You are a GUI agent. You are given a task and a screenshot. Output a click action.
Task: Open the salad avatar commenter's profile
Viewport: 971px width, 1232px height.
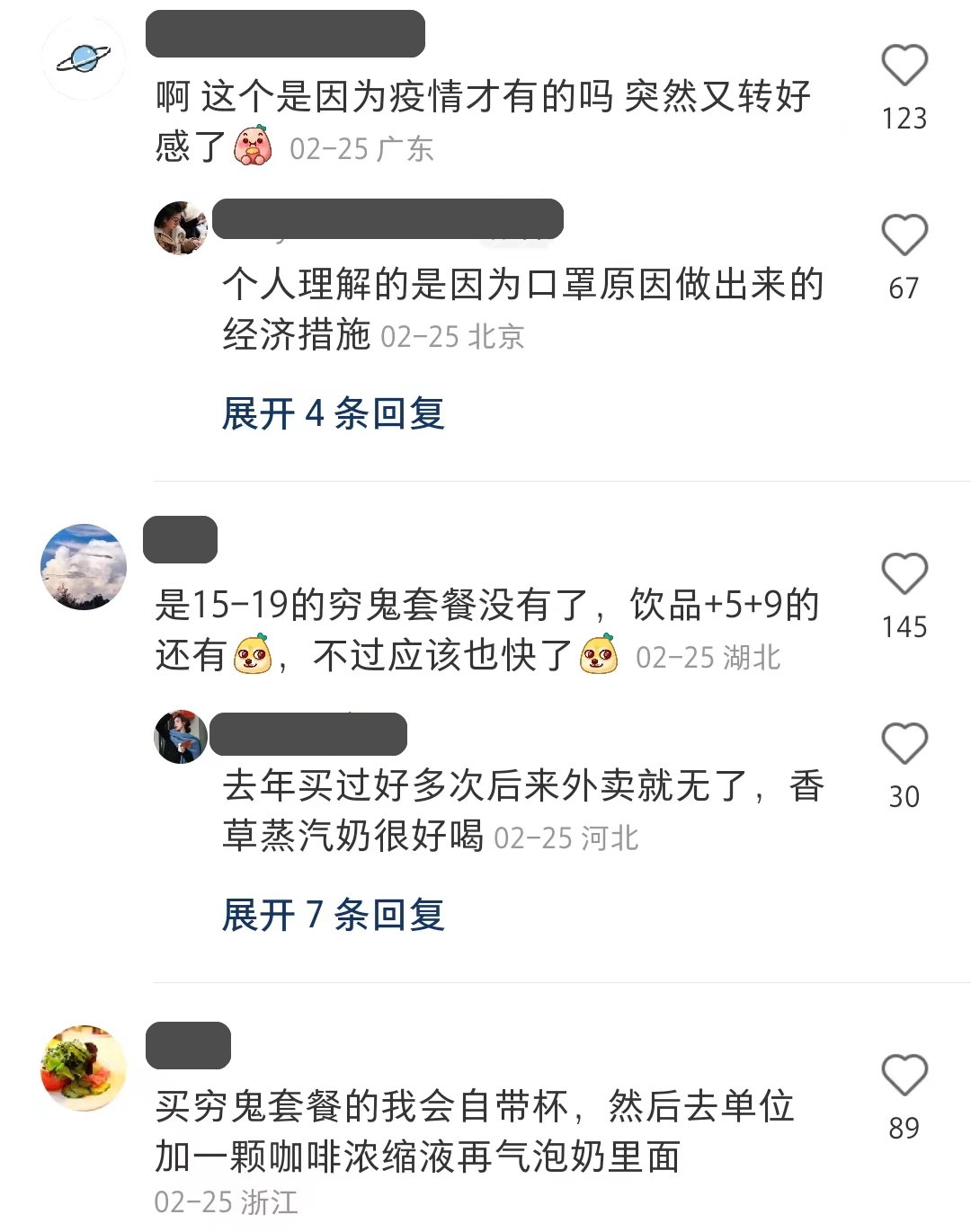coord(84,1068)
